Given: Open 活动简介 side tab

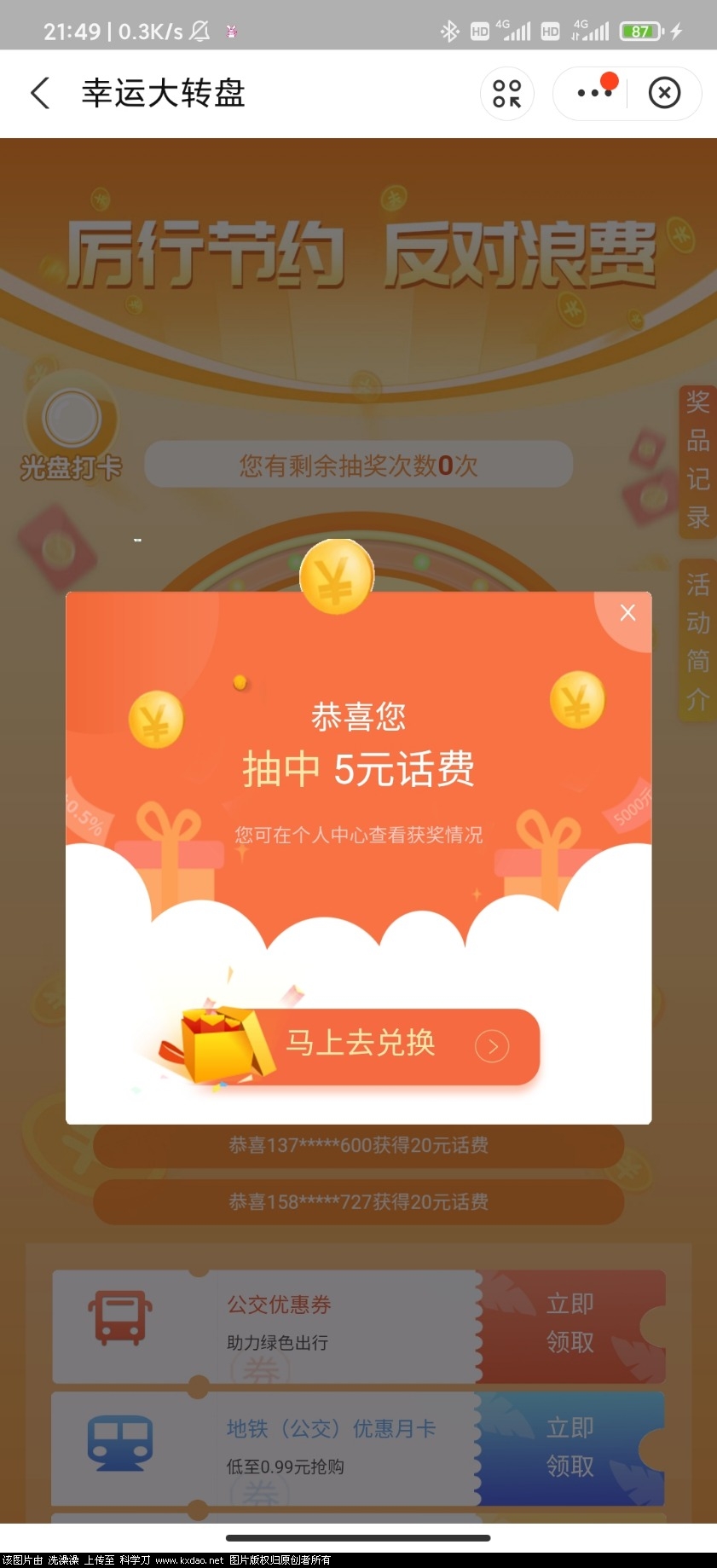Looking at the screenshot, I should [x=697, y=641].
